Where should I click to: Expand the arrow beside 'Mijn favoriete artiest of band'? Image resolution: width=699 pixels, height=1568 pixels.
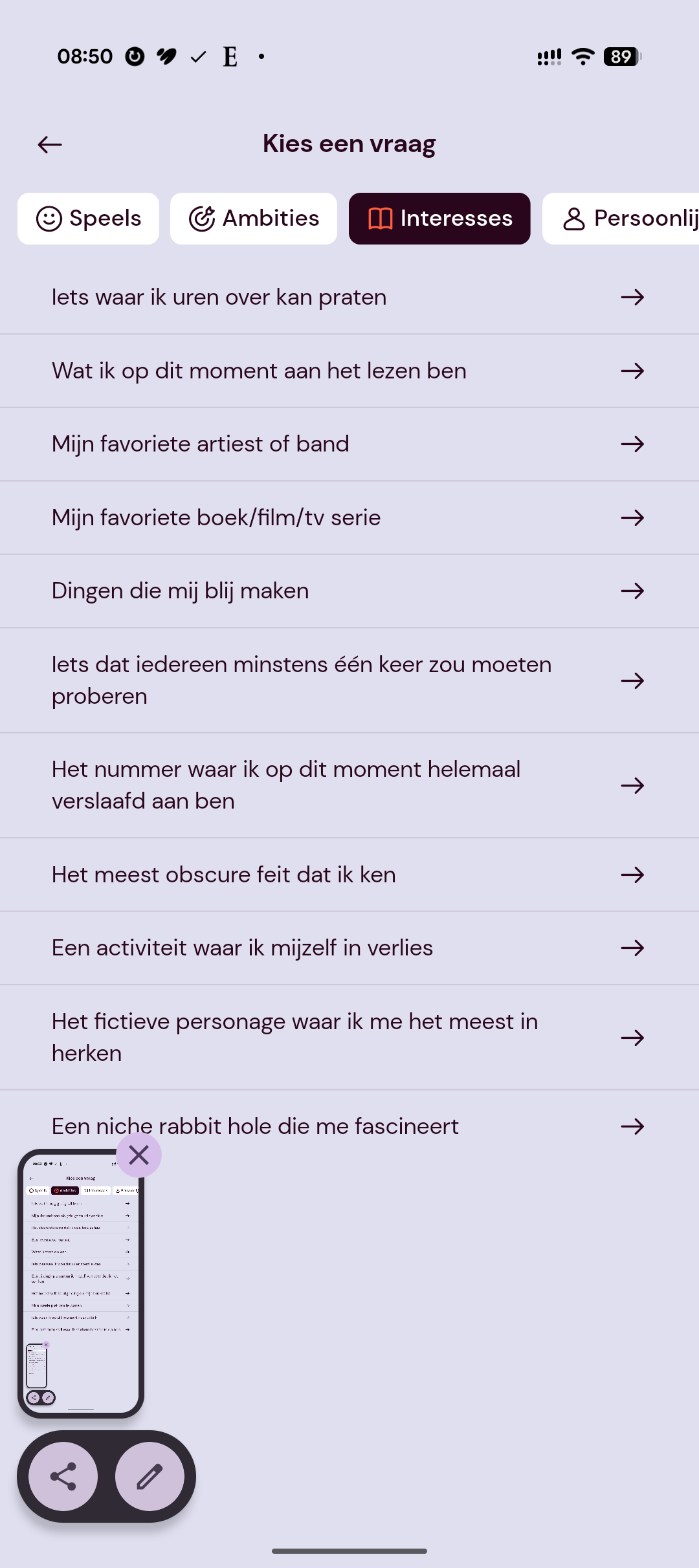tap(633, 444)
